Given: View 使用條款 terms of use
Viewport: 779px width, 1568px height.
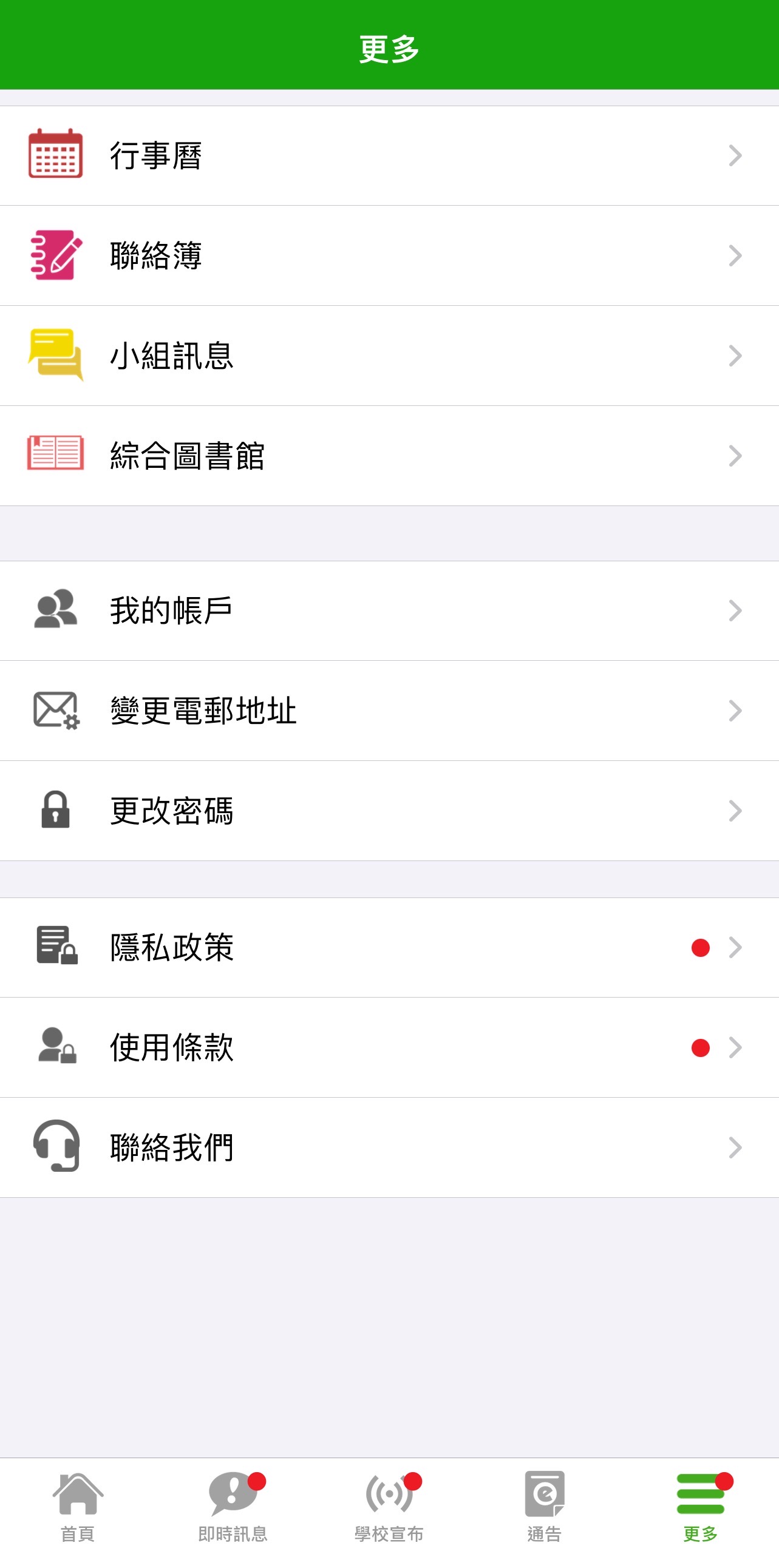Looking at the screenshot, I should tap(389, 1047).
